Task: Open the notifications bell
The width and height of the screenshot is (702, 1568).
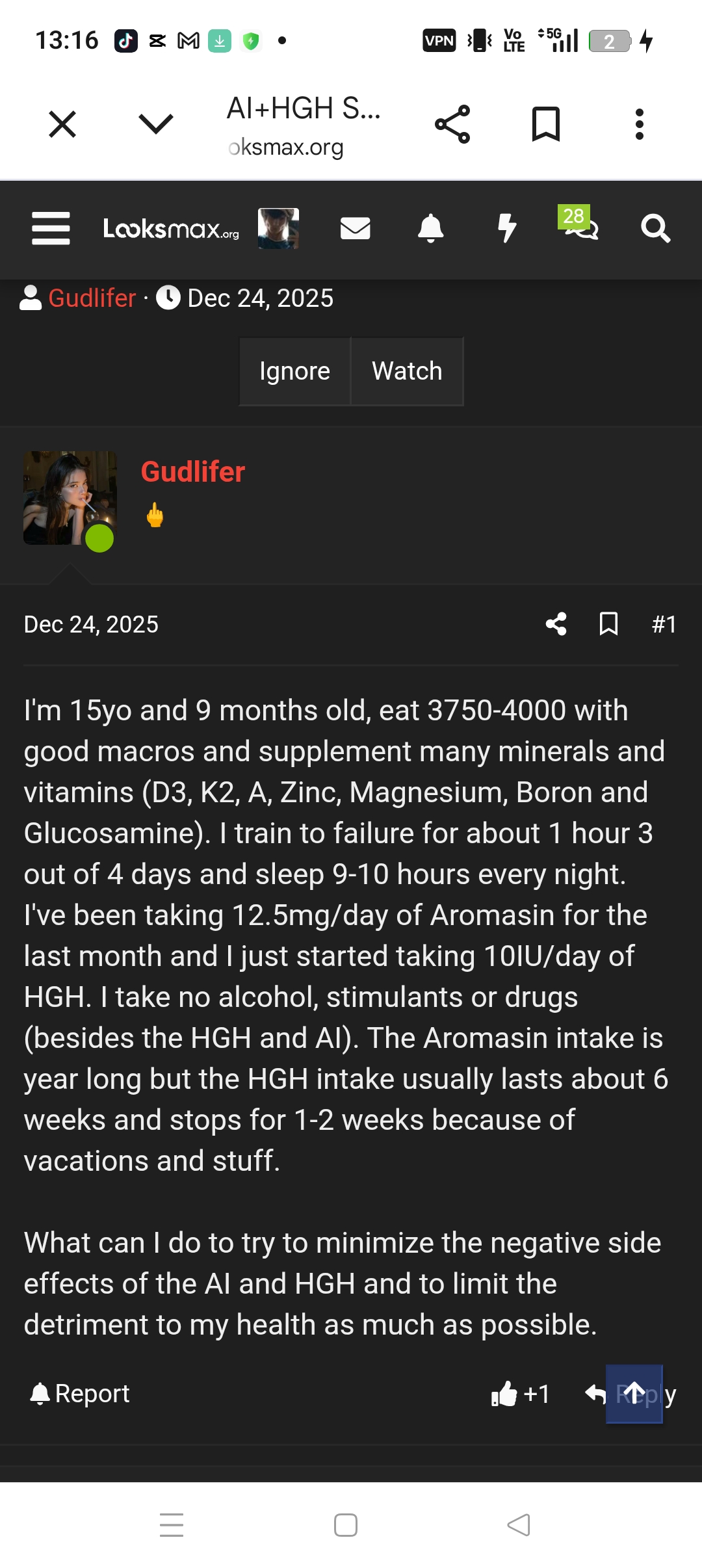Action: (x=430, y=228)
